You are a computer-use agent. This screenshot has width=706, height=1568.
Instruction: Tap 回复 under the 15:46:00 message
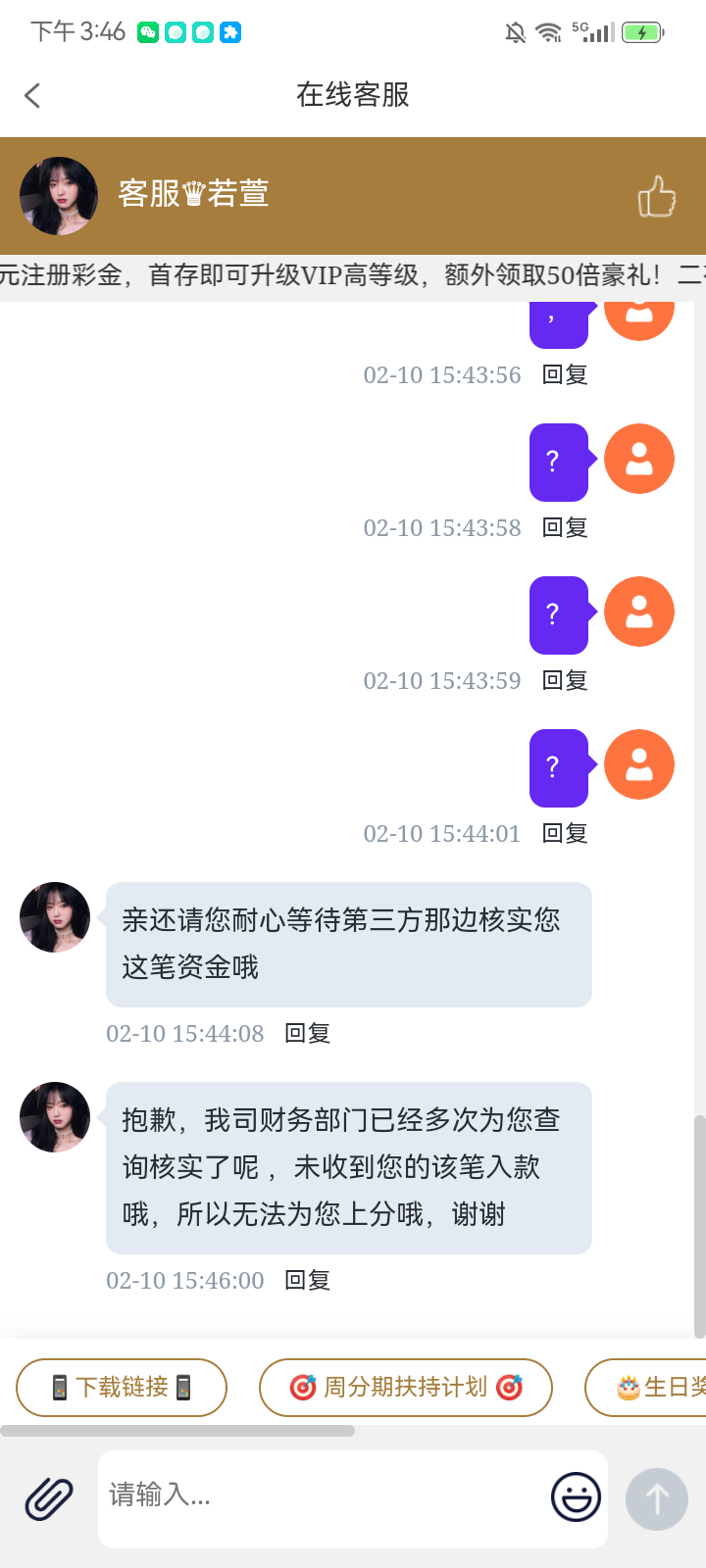[x=307, y=1280]
